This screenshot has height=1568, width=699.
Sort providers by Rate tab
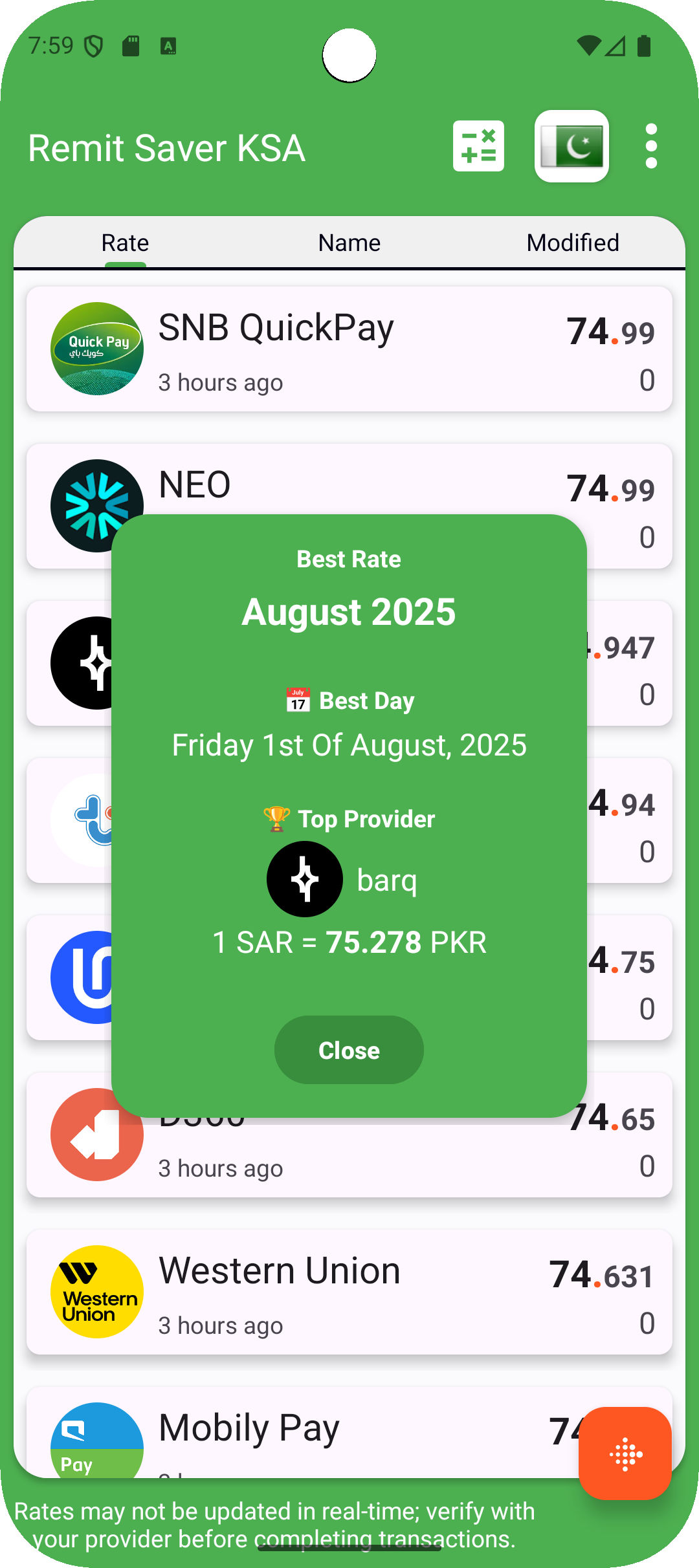pyautogui.click(x=125, y=243)
